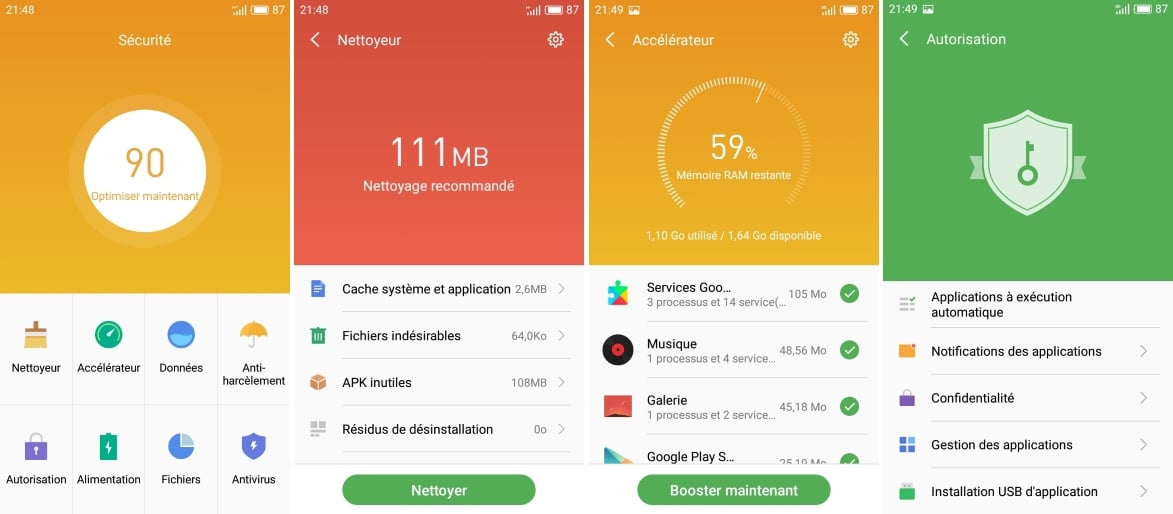Open APK inutiles row
The width and height of the screenshot is (1173, 514).
coord(438,382)
